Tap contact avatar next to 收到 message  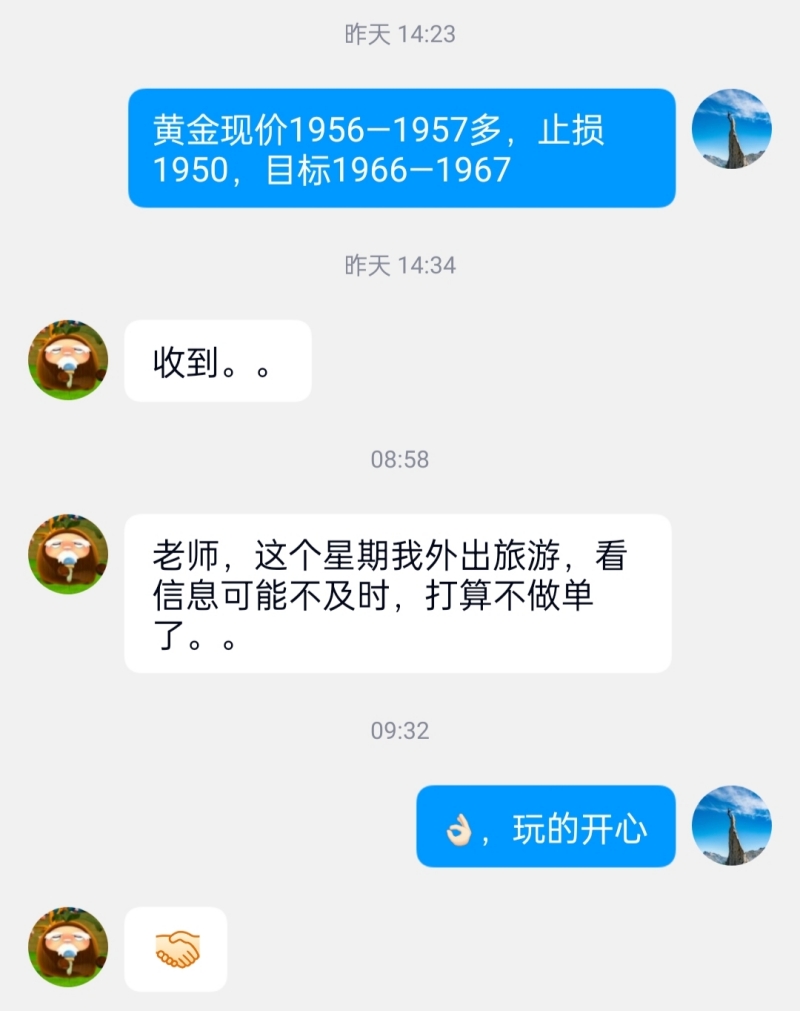tap(68, 360)
